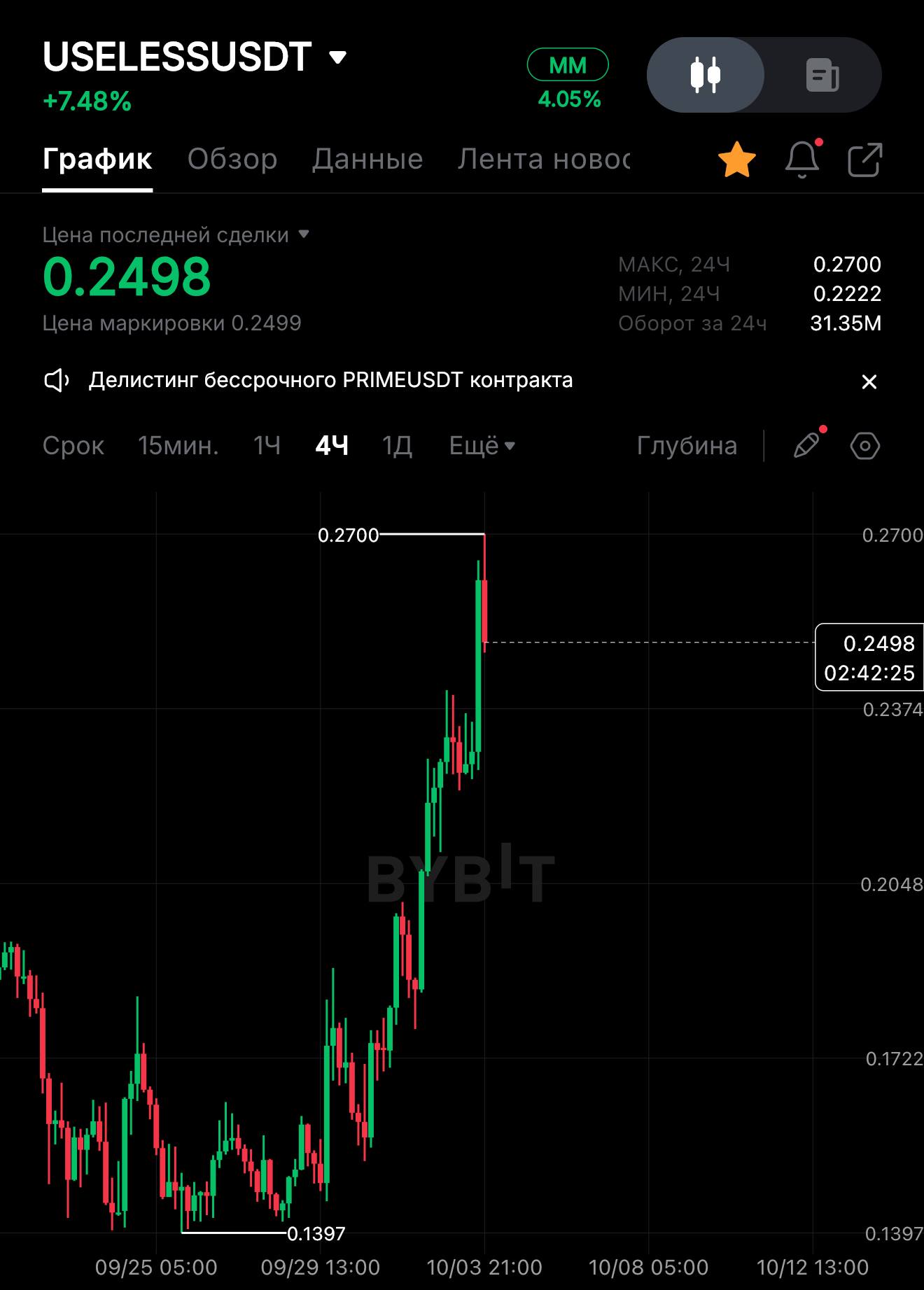Switch to the Данные tab
Screen dimensions: 924x1290
click(x=367, y=160)
